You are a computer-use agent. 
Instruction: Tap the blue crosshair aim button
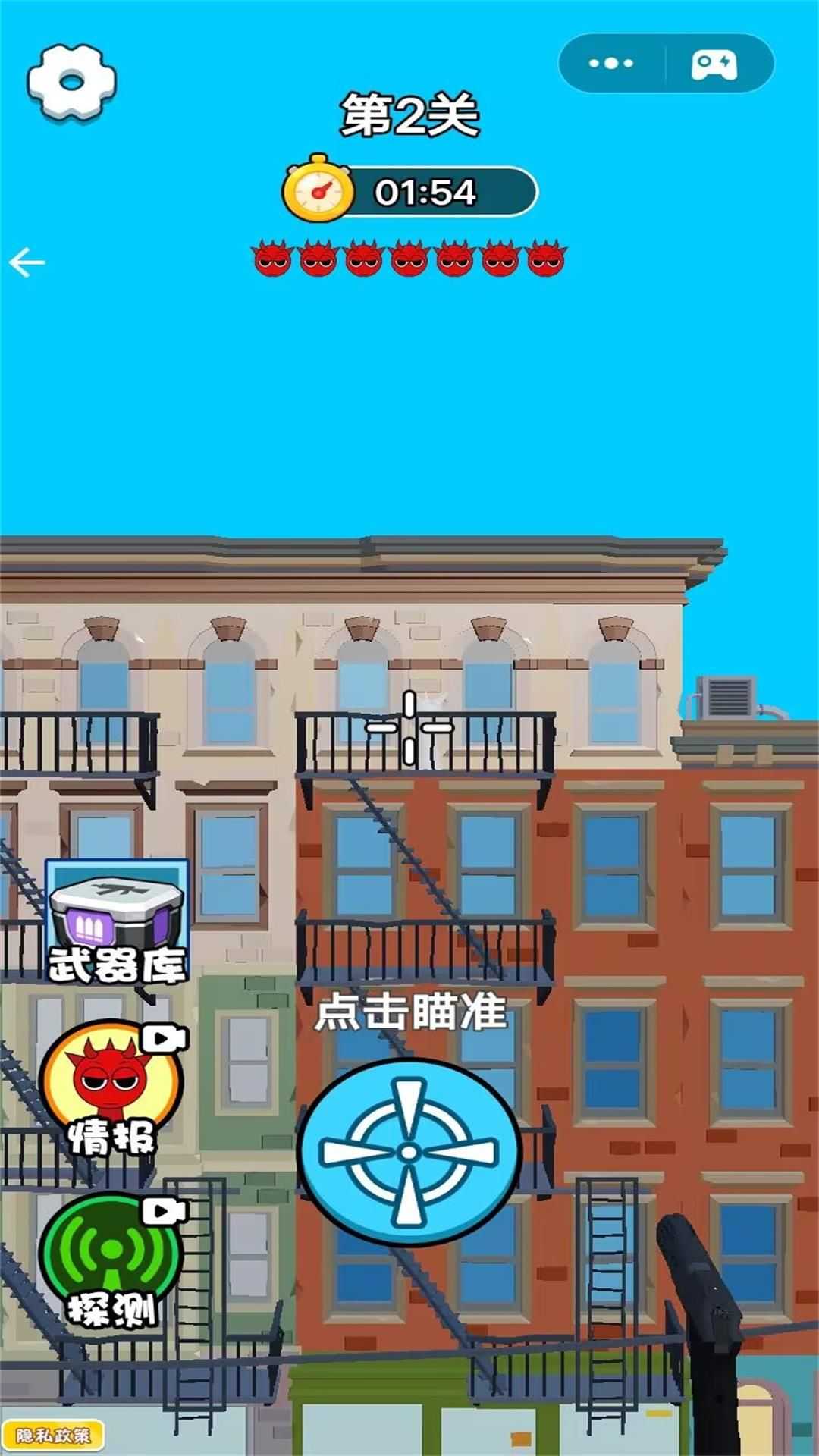(x=409, y=1153)
